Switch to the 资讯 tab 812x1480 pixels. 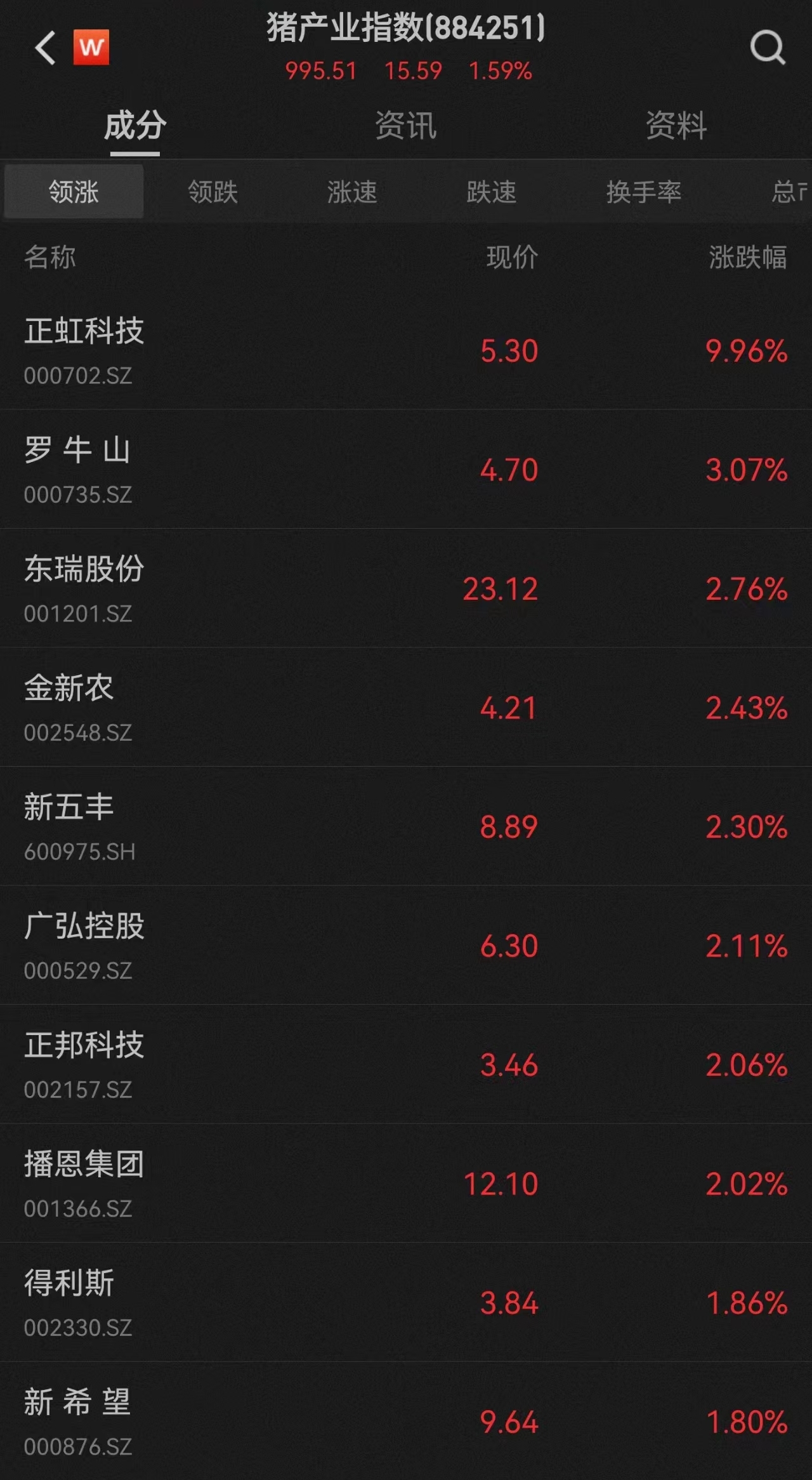[406, 125]
